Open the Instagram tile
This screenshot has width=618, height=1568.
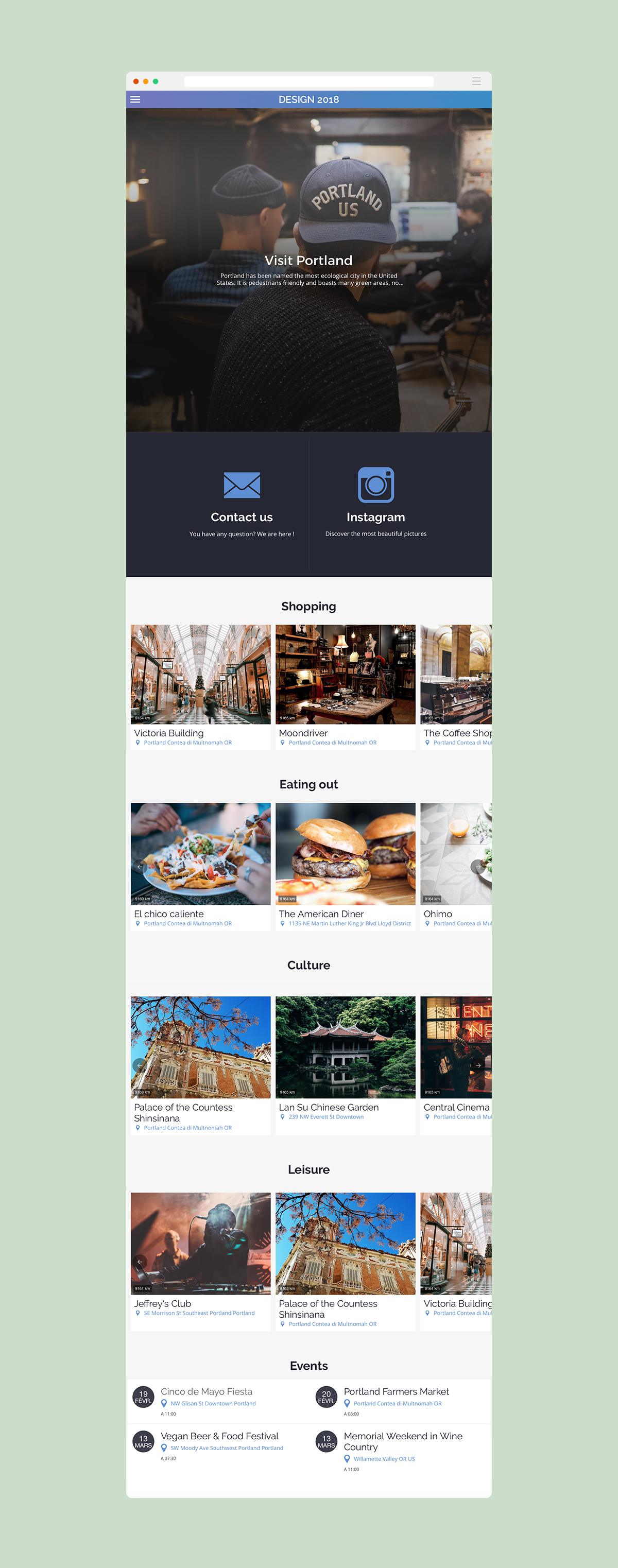[x=375, y=504]
